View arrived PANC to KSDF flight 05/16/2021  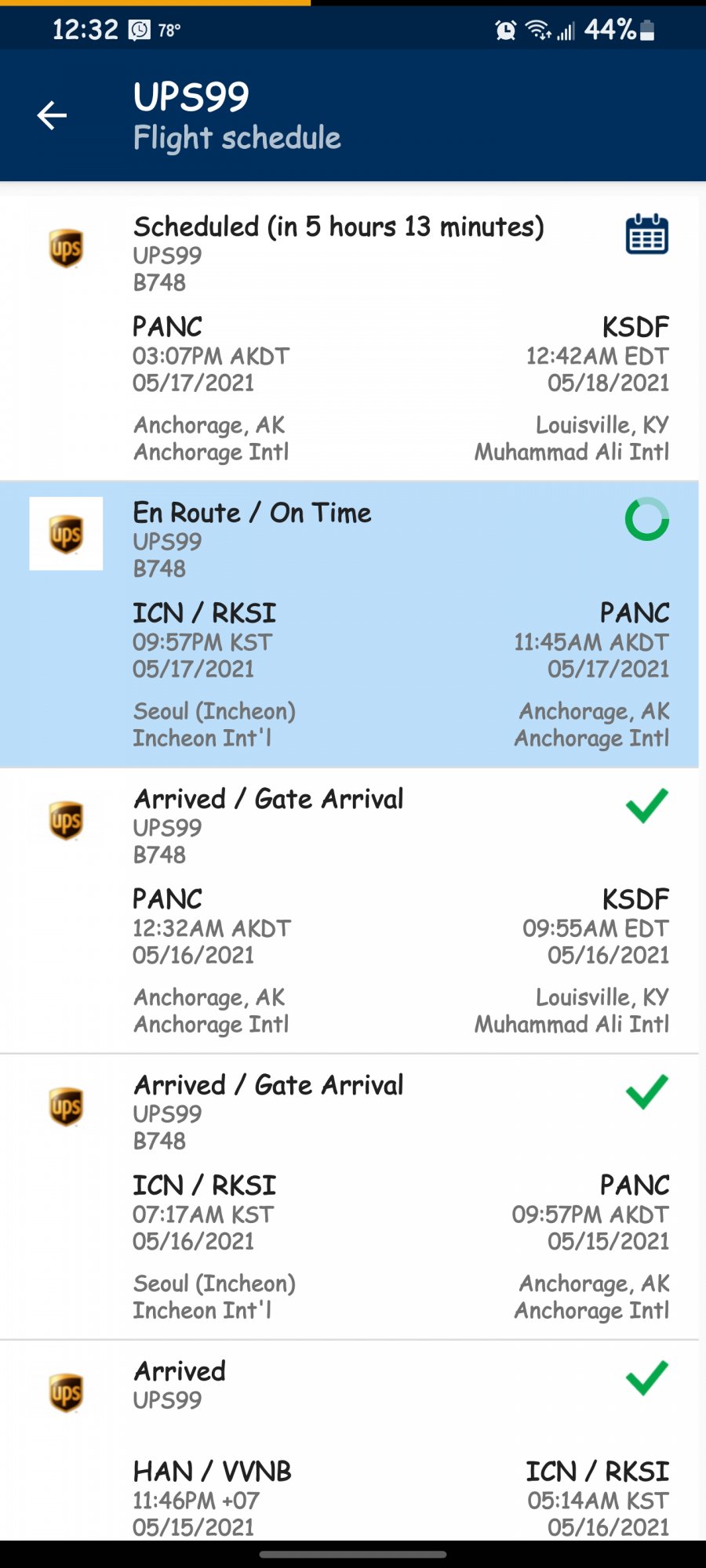coord(349,910)
